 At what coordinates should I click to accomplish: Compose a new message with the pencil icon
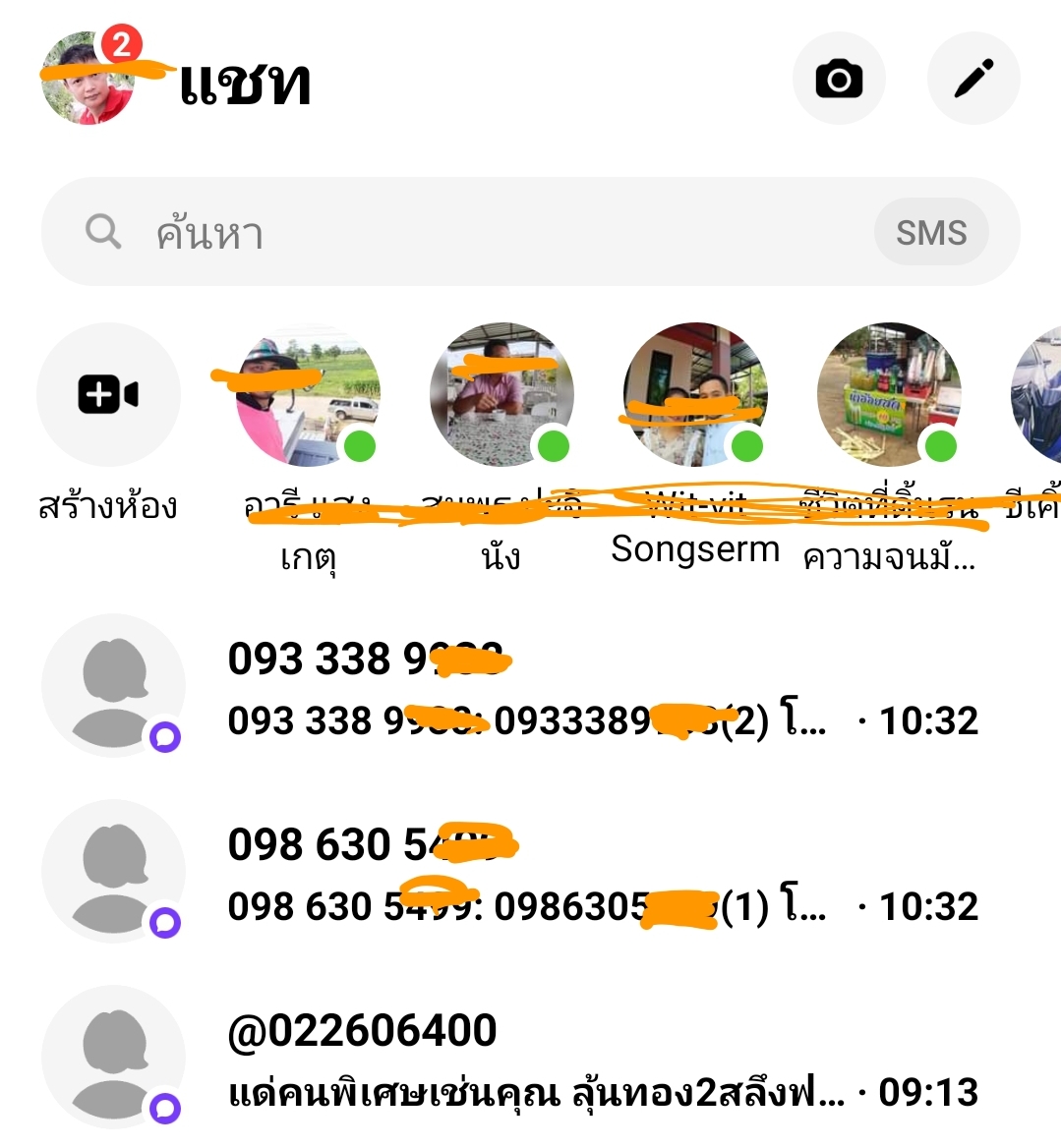click(973, 79)
